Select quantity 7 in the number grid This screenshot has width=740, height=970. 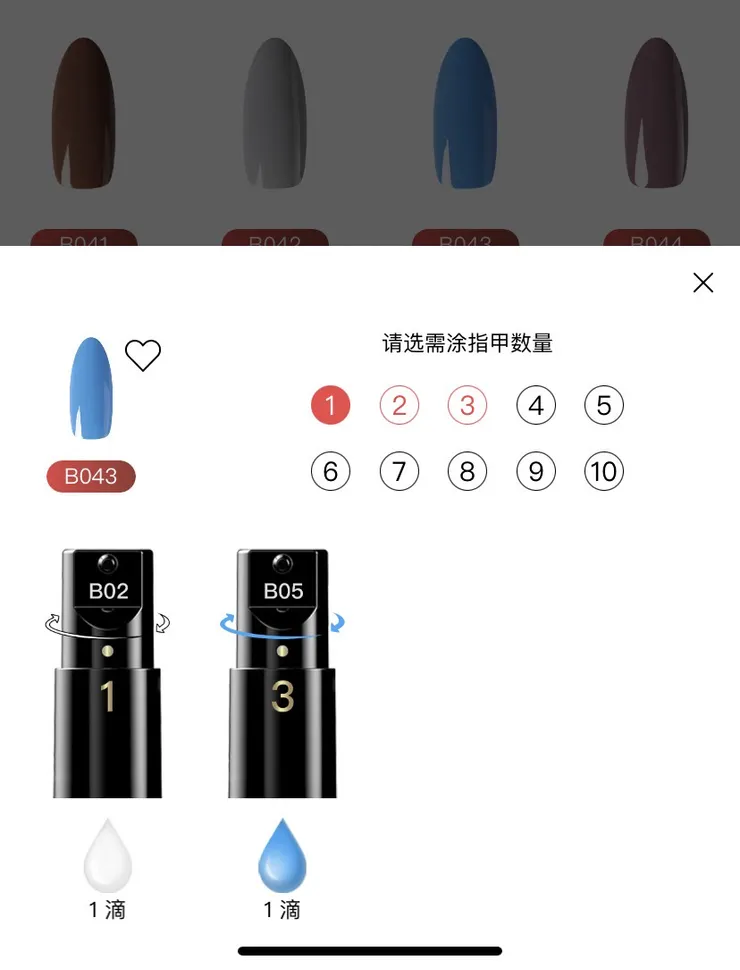pos(398,471)
